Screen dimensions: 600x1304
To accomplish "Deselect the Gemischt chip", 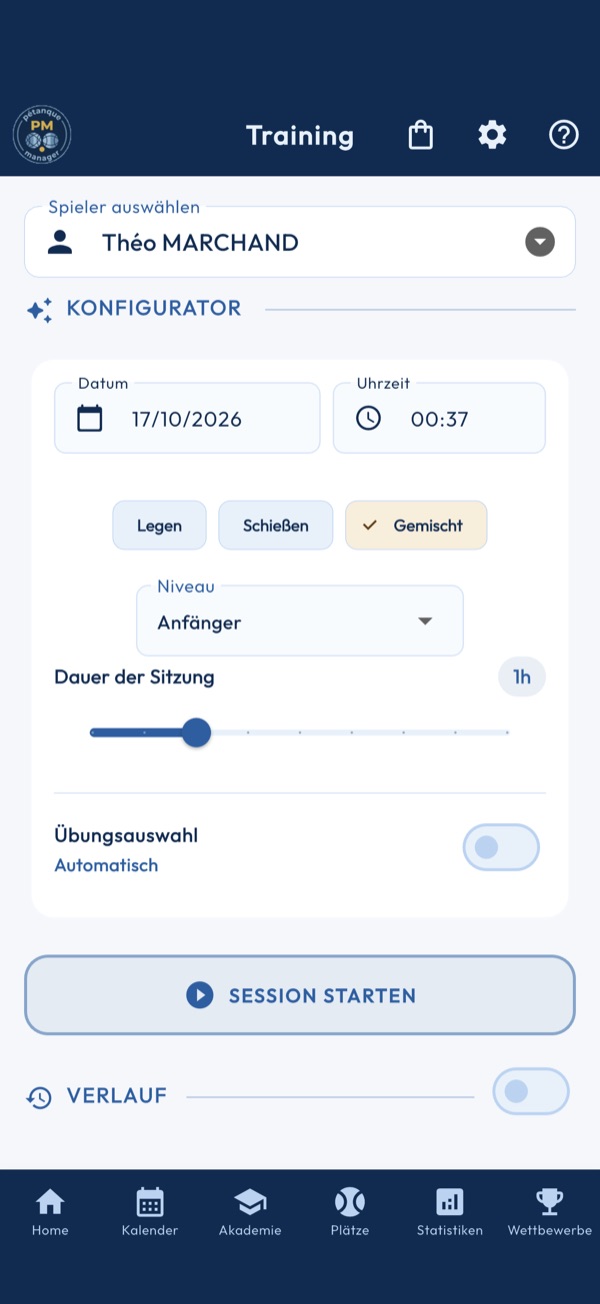I will [416, 525].
